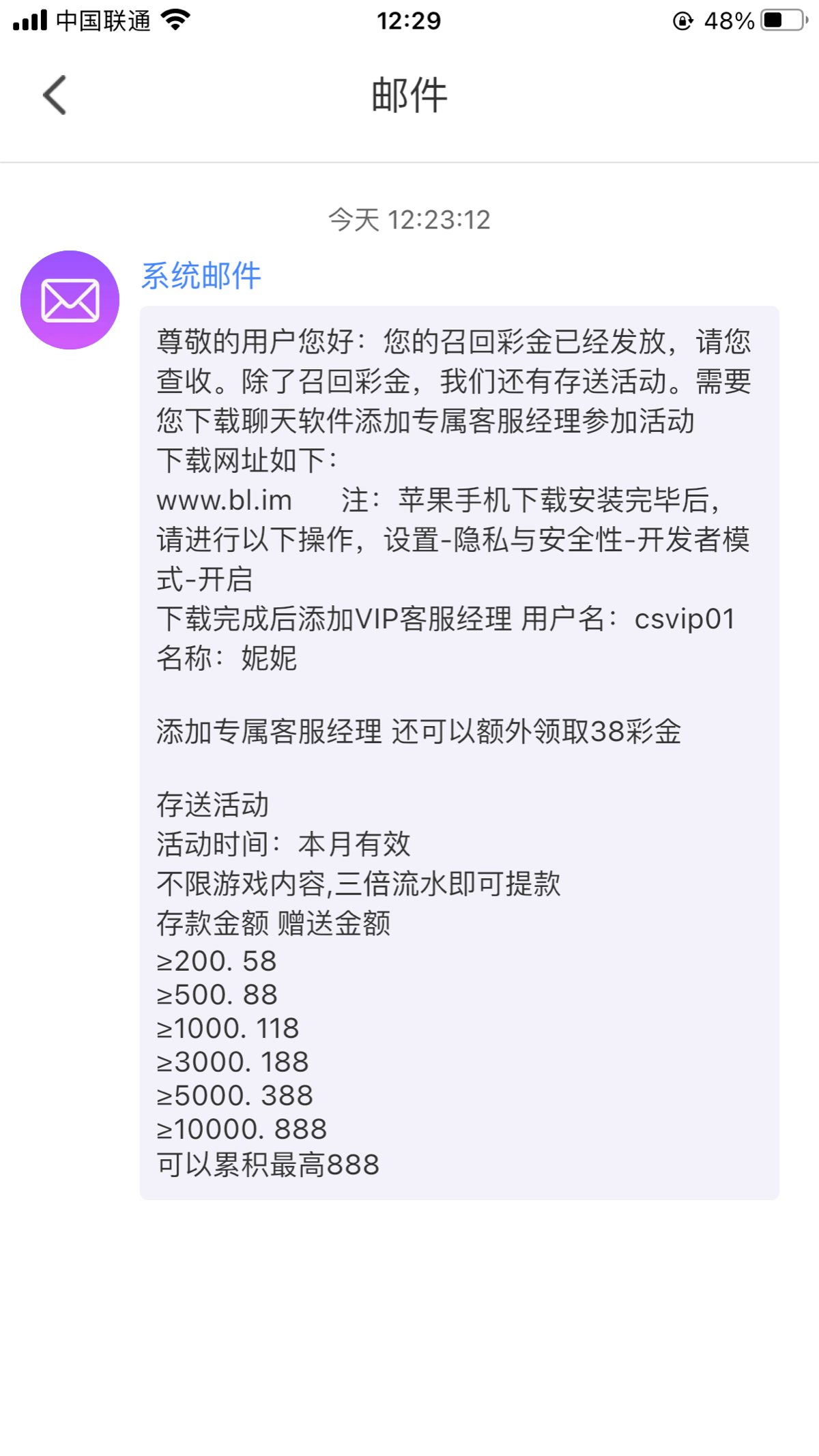
Task: Go back from the 邮件 page
Action: [x=55, y=95]
